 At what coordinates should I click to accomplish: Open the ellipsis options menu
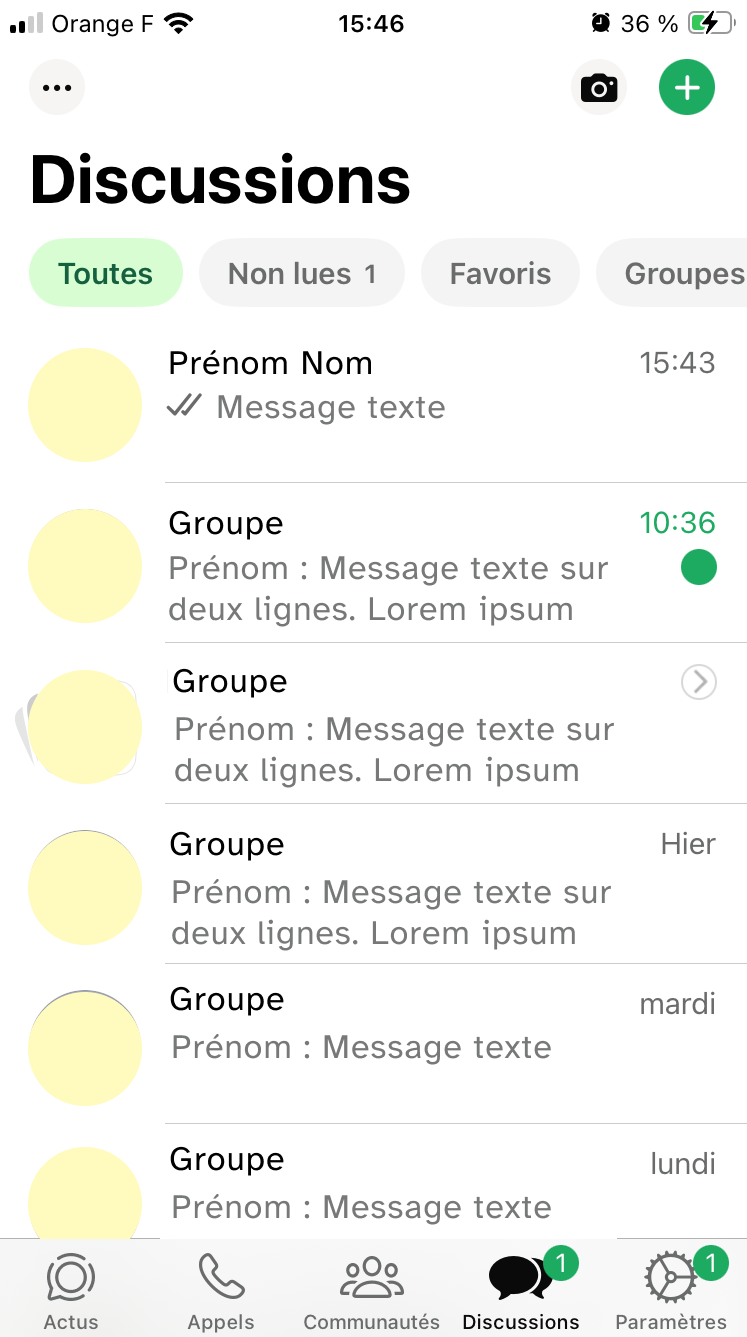(56, 87)
